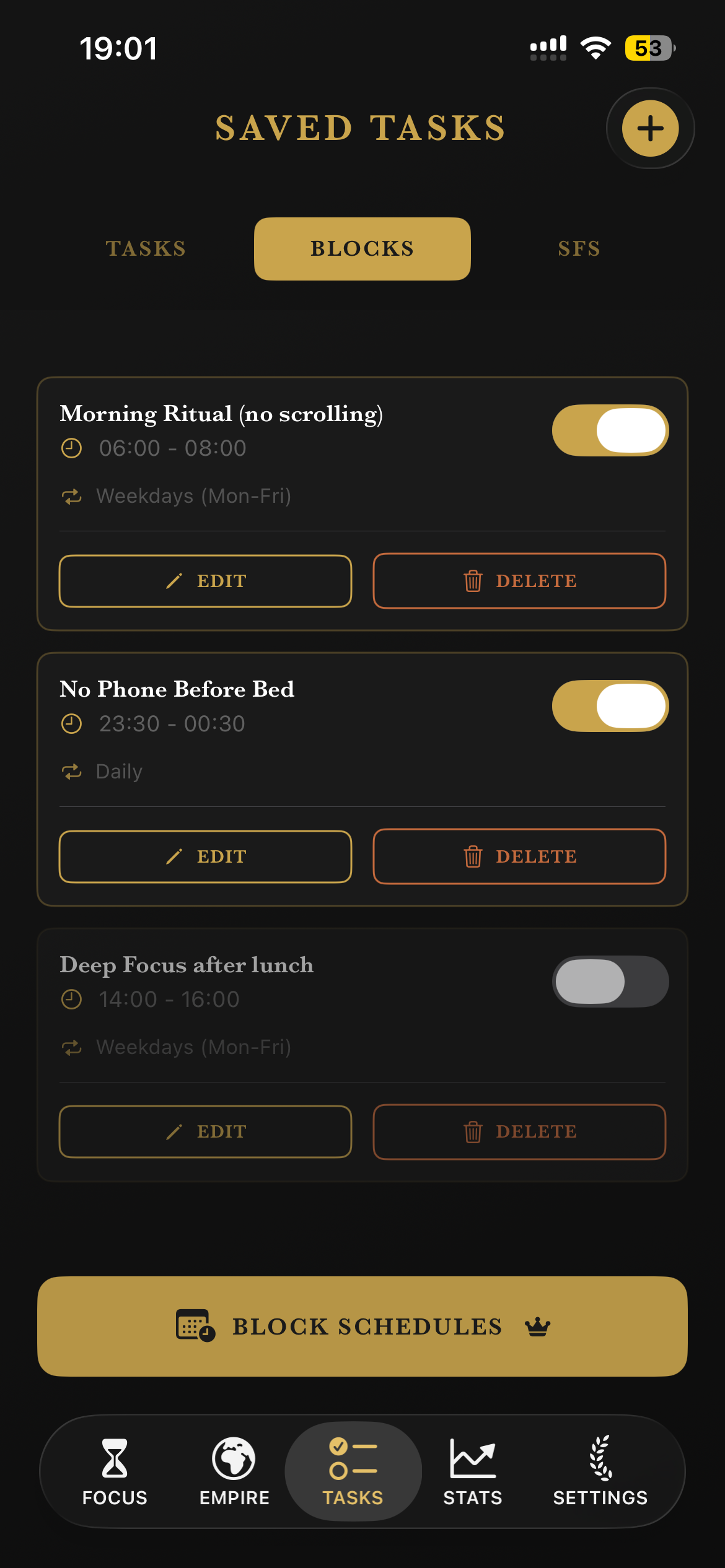Open Block Schedules
The width and height of the screenshot is (725, 1568).
tap(362, 1326)
